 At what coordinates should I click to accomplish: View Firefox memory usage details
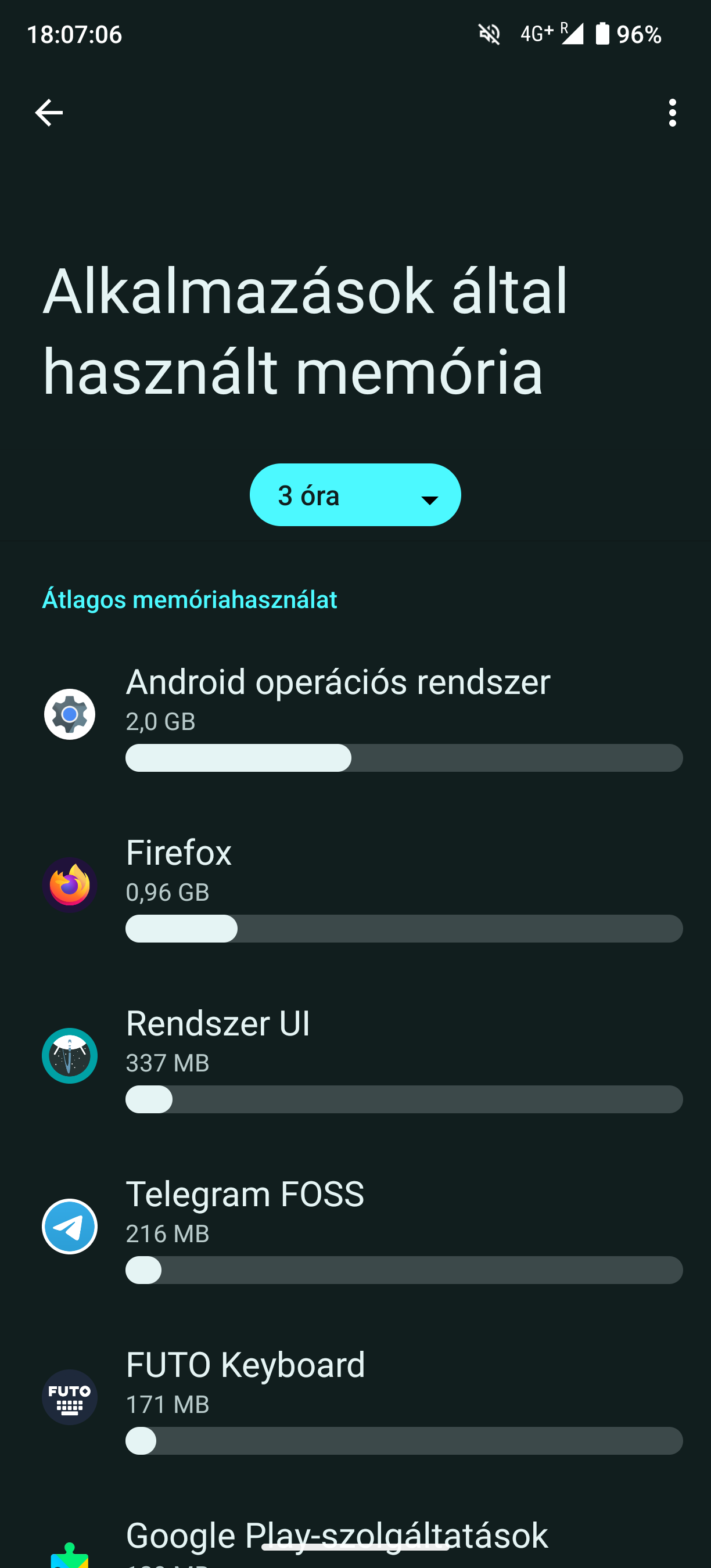point(355,886)
